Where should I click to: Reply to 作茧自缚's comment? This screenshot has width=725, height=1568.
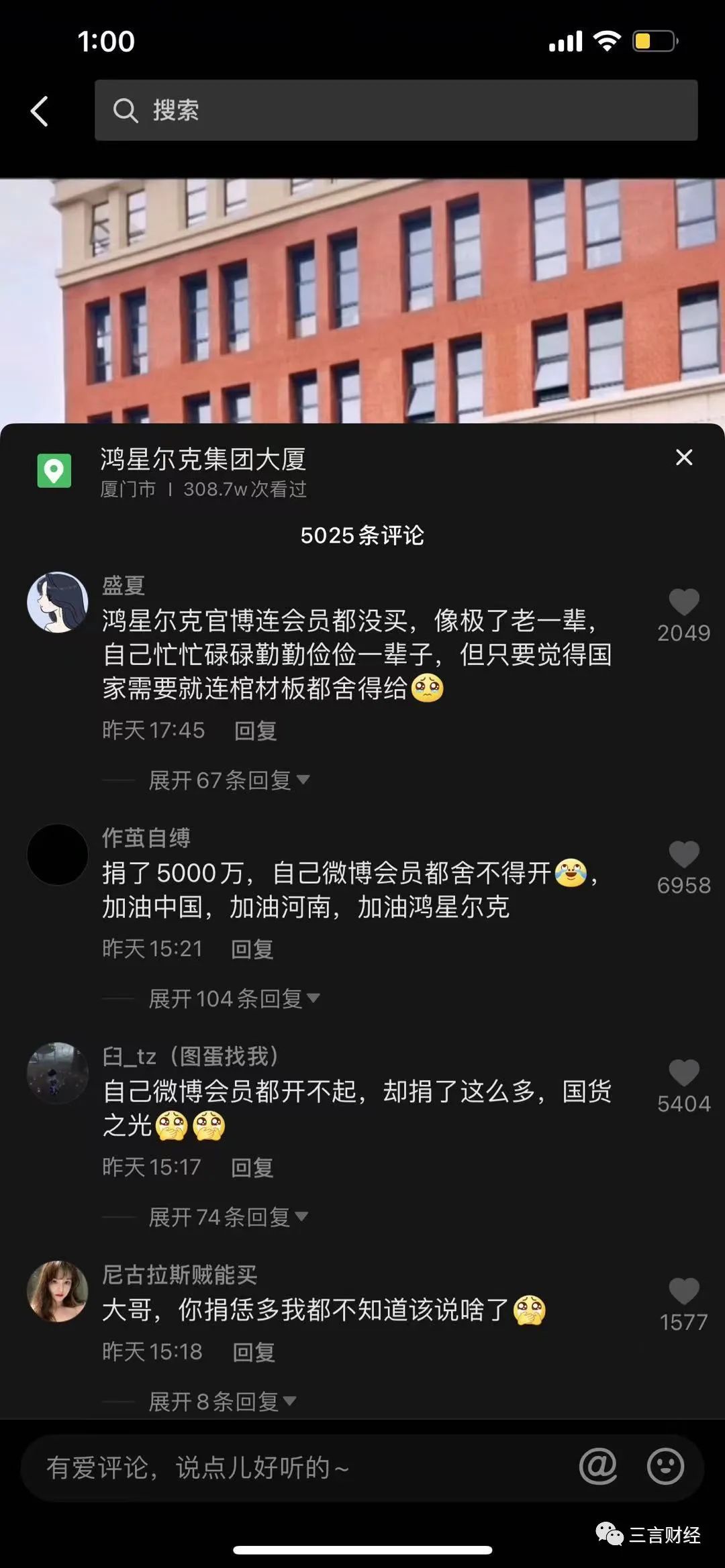pos(252,949)
